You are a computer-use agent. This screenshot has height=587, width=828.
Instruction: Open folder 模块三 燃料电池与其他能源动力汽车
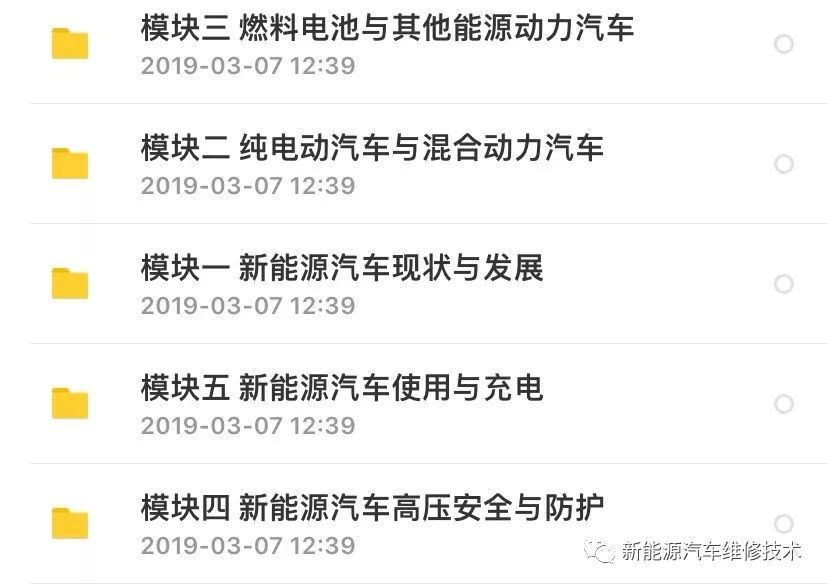click(x=387, y=29)
